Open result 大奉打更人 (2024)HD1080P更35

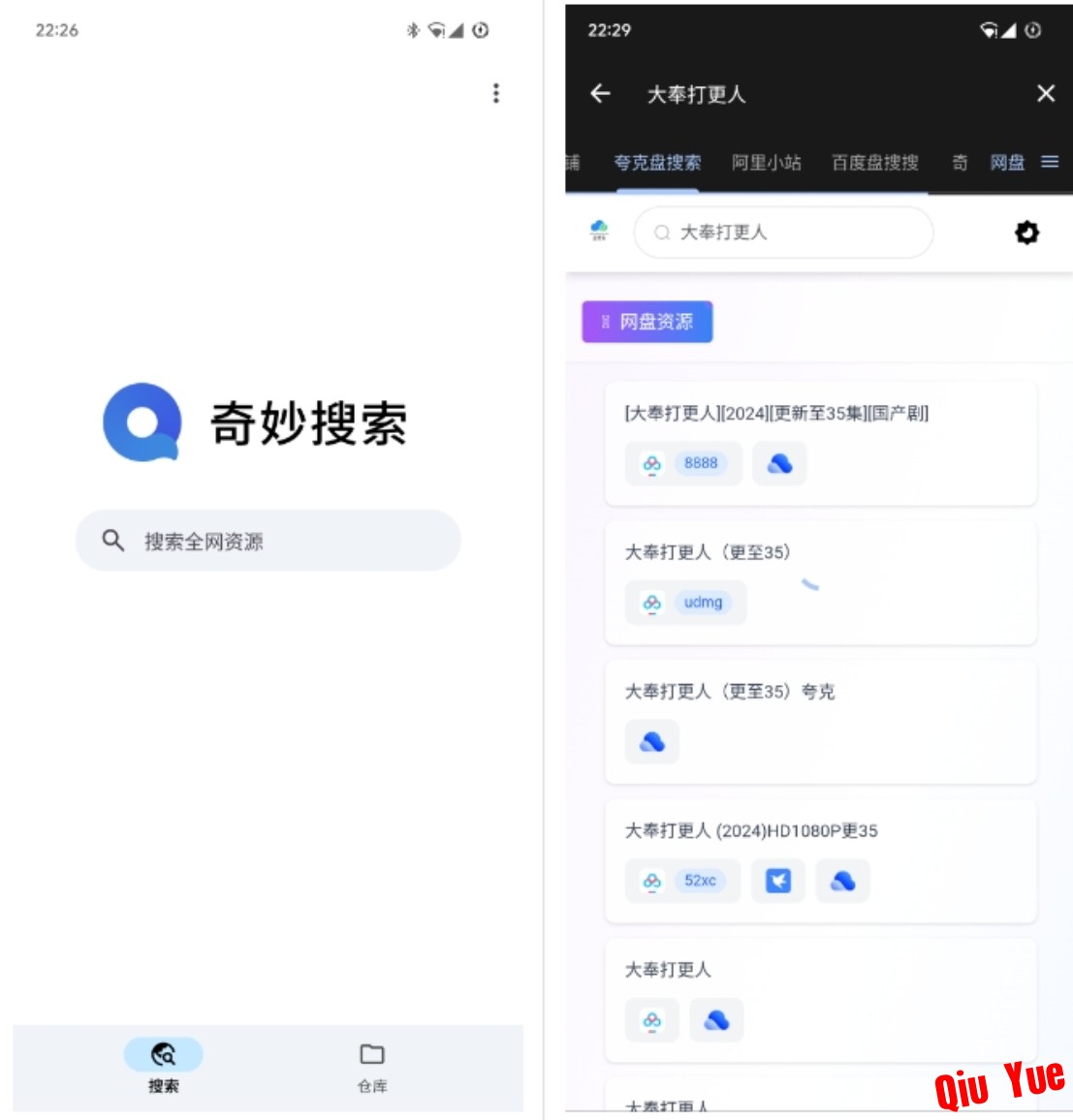[x=751, y=831]
